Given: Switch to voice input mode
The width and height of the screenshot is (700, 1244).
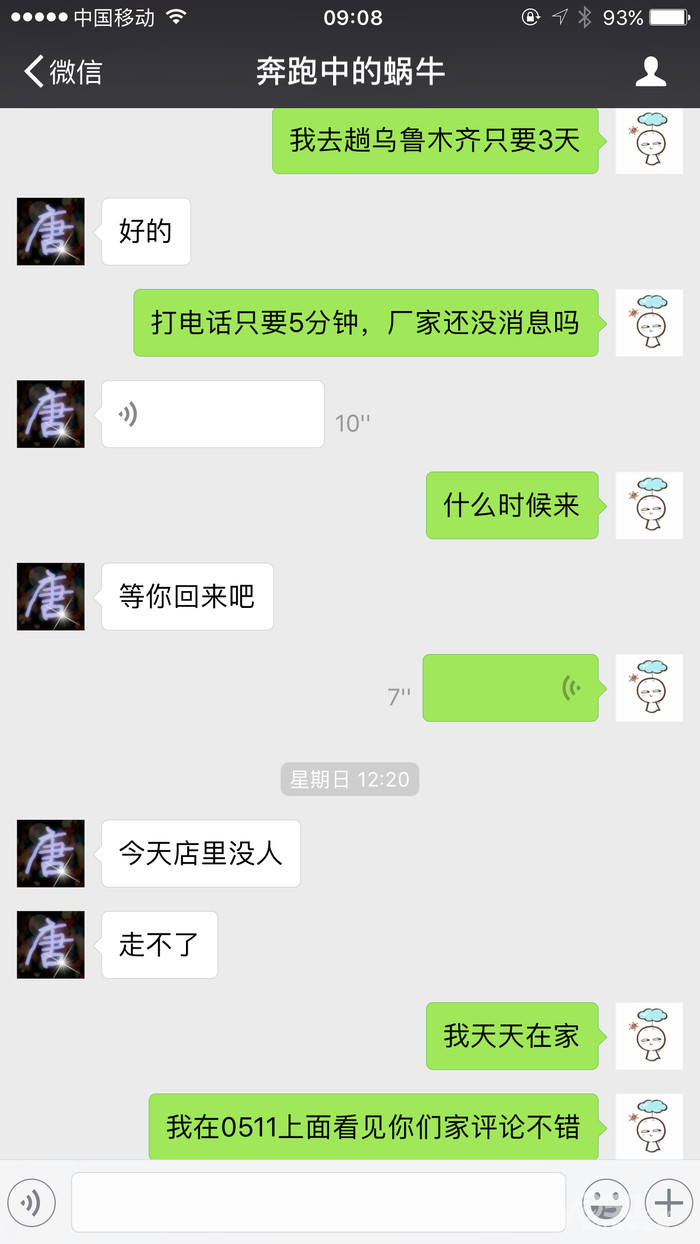Looking at the screenshot, I should point(31,1203).
